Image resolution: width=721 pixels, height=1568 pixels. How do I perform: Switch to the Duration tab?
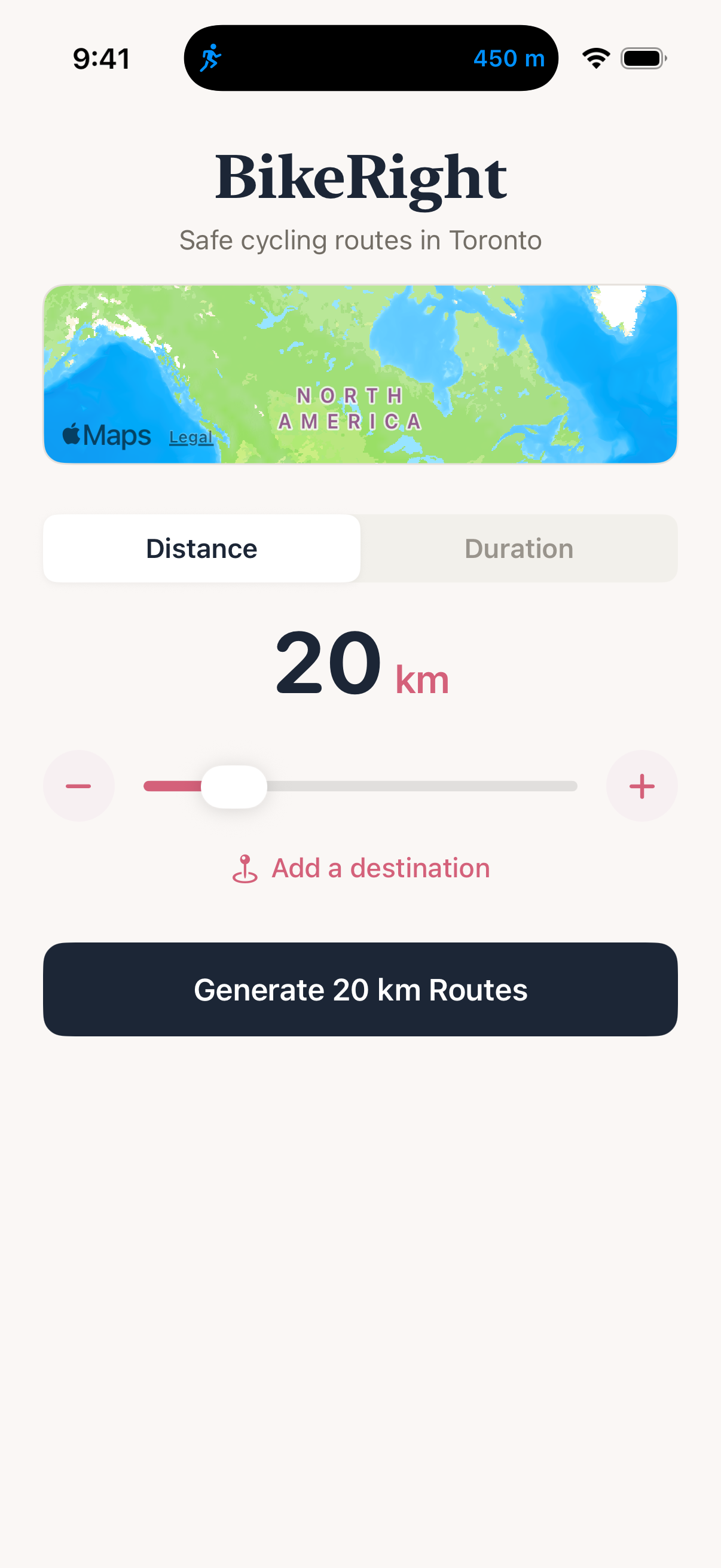point(518,548)
